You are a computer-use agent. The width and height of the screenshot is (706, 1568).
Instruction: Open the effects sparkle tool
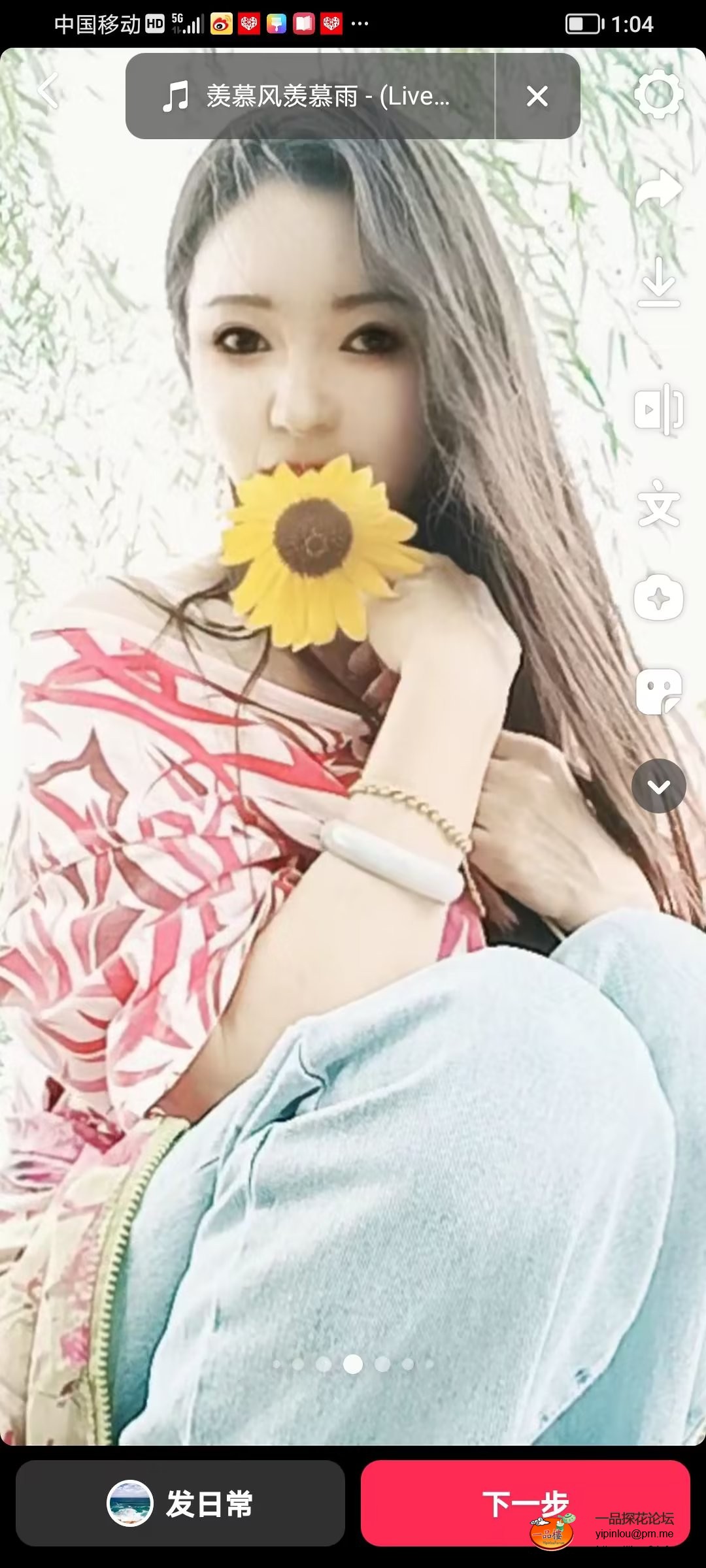tap(658, 598)
